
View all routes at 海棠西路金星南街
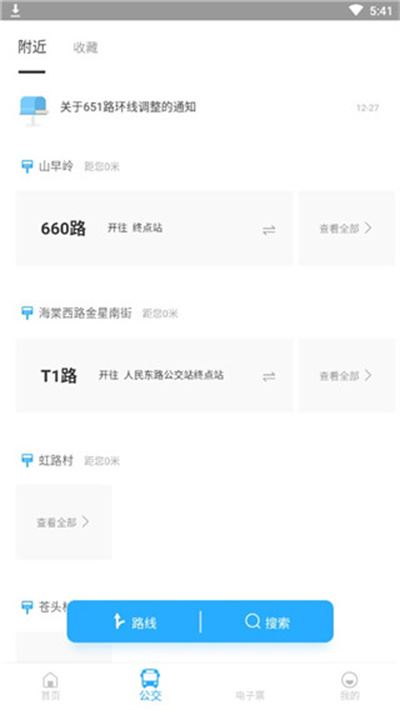point(347,375)
